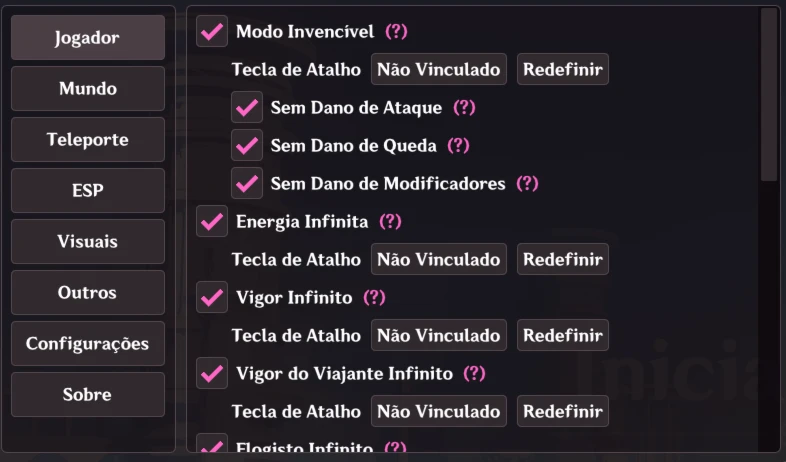Show the Sobre page
The image size is (786, 462).
pos(88,395)
